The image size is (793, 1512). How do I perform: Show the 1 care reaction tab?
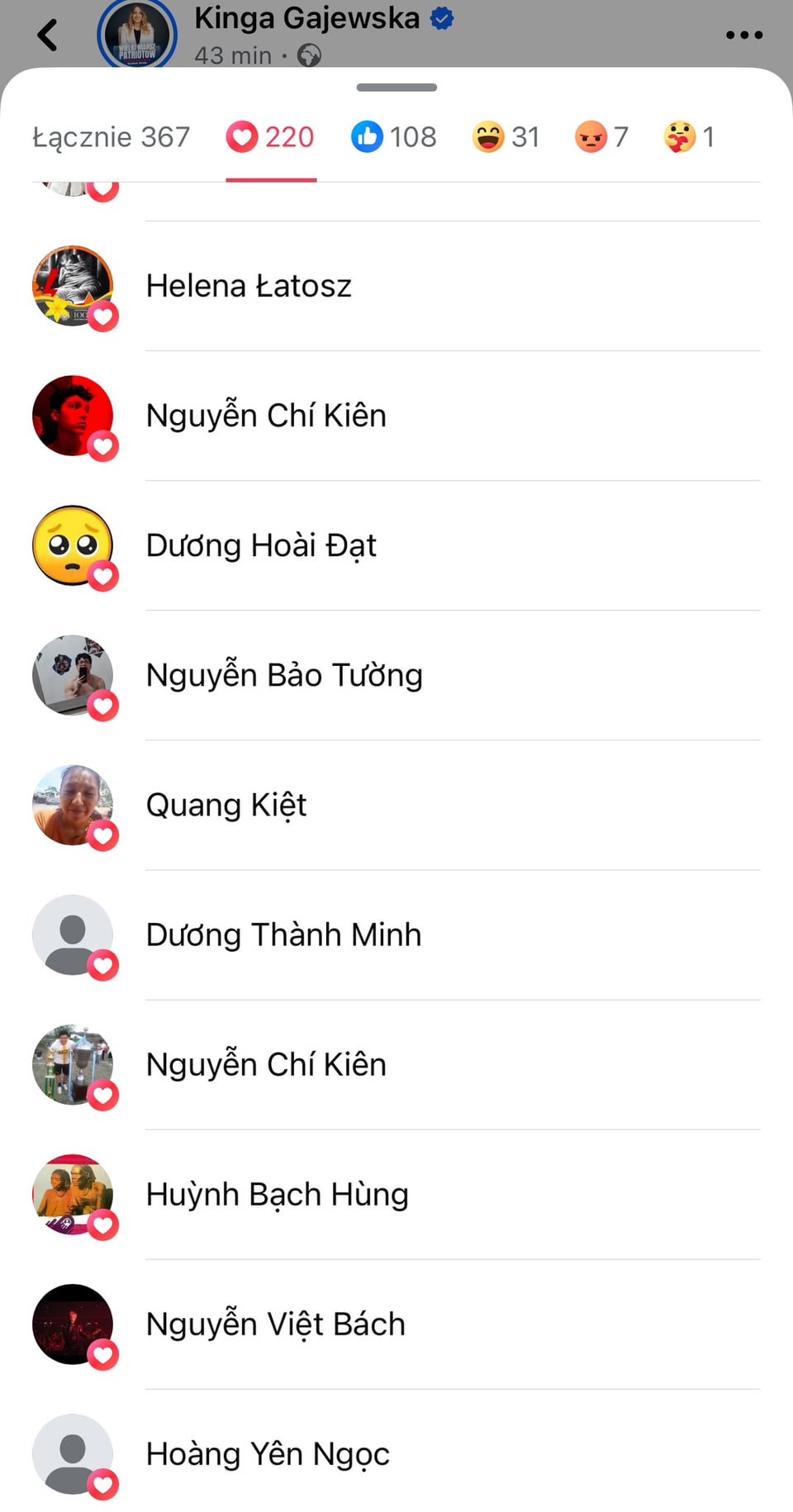(x=688, y=137)
